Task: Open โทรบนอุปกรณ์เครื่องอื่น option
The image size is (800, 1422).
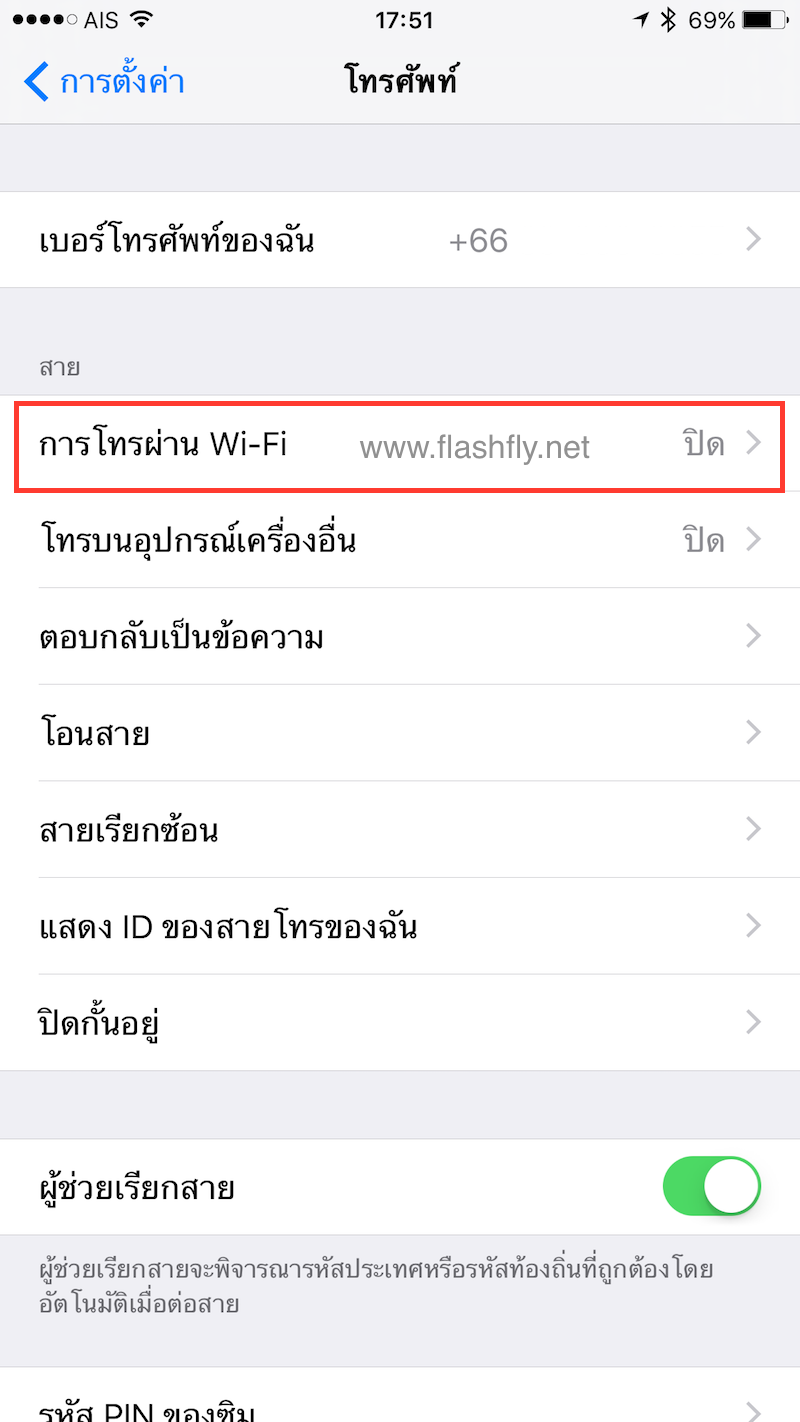Action: pos(400,541)
